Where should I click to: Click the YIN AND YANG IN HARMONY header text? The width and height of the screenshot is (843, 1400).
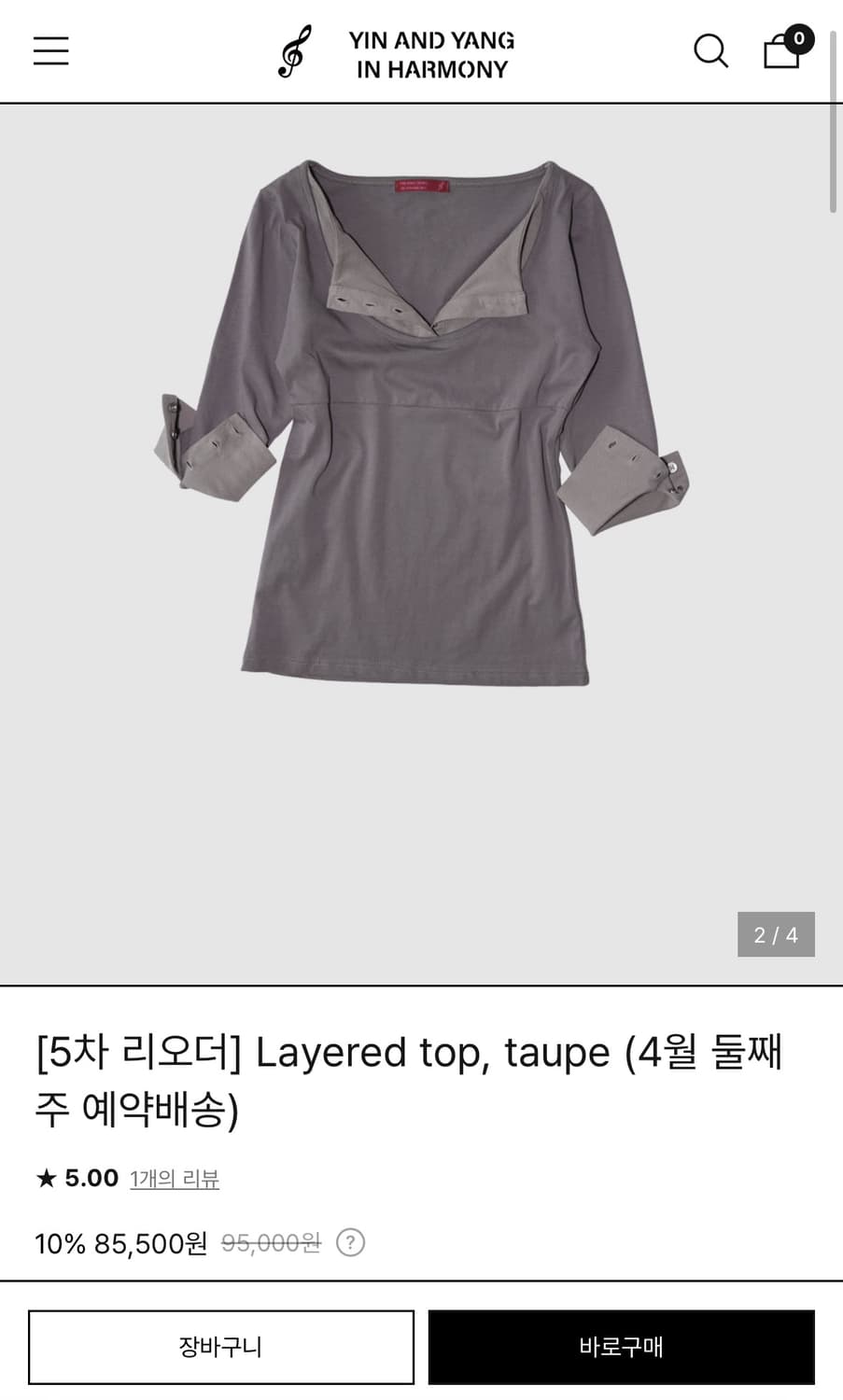[x=433, y=51]
